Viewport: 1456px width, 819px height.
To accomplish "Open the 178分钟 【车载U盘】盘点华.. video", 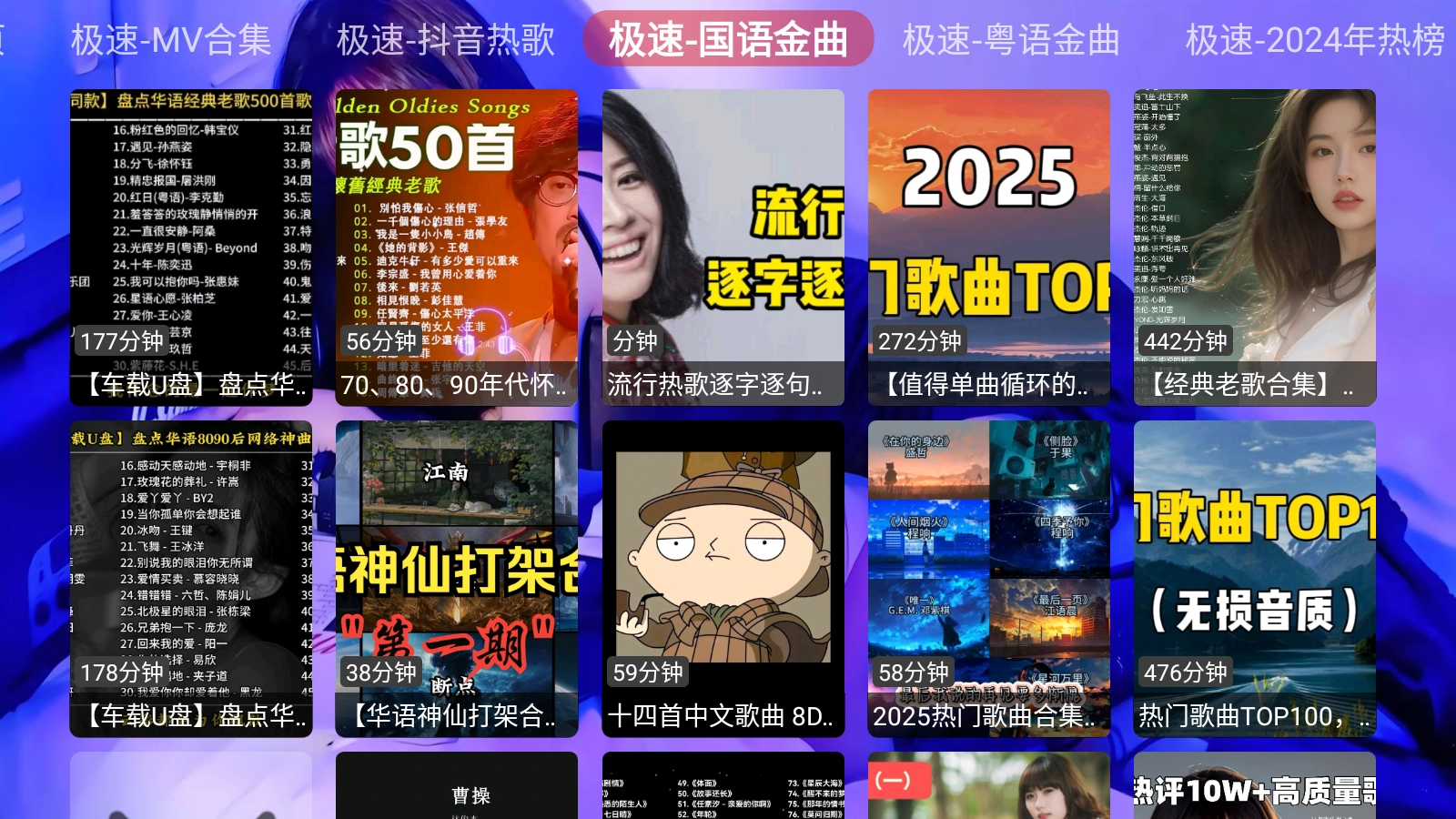I will [x=191, y=578].
